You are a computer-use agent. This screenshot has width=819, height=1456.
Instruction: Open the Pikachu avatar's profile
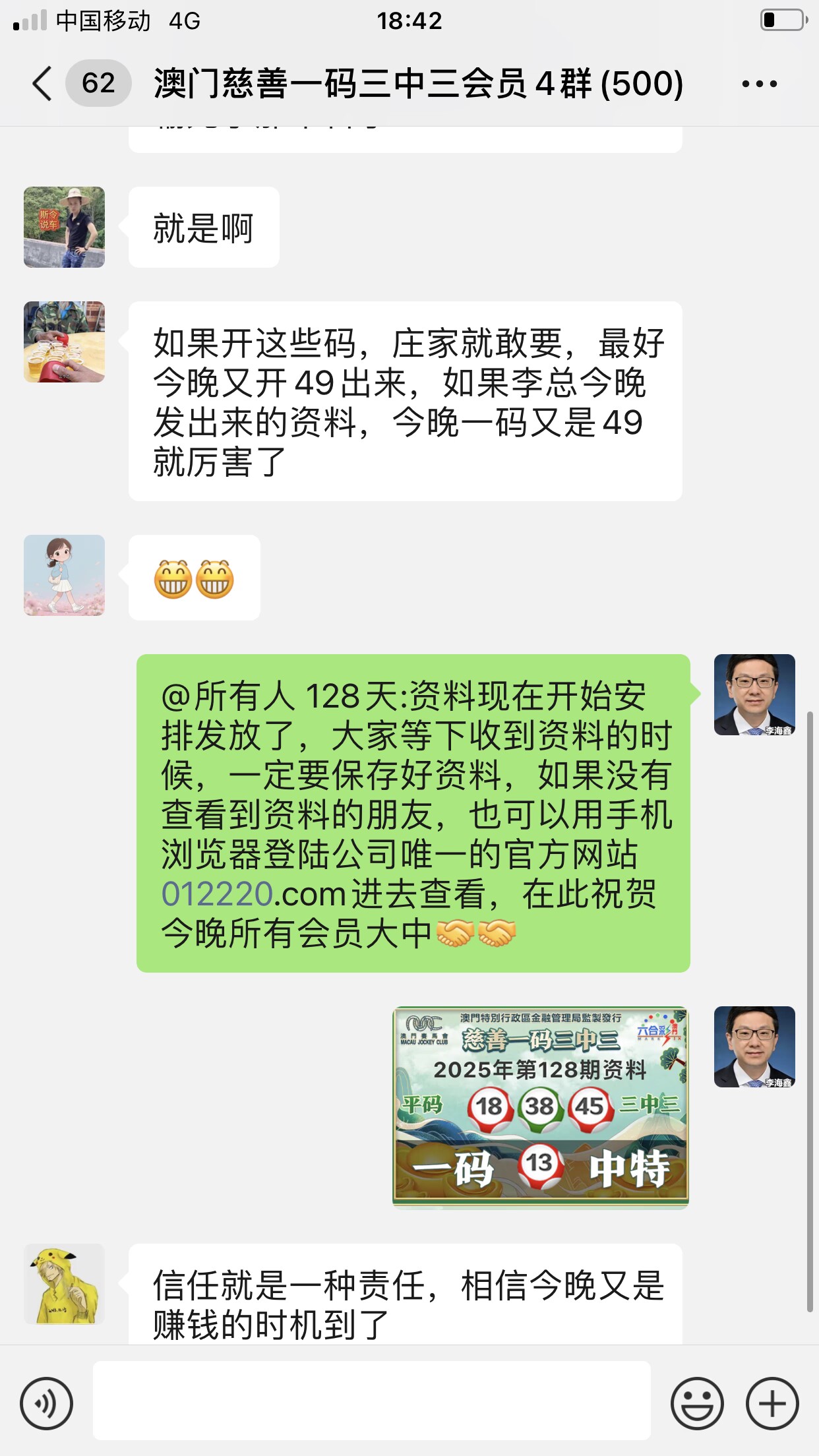[64, 1284]
